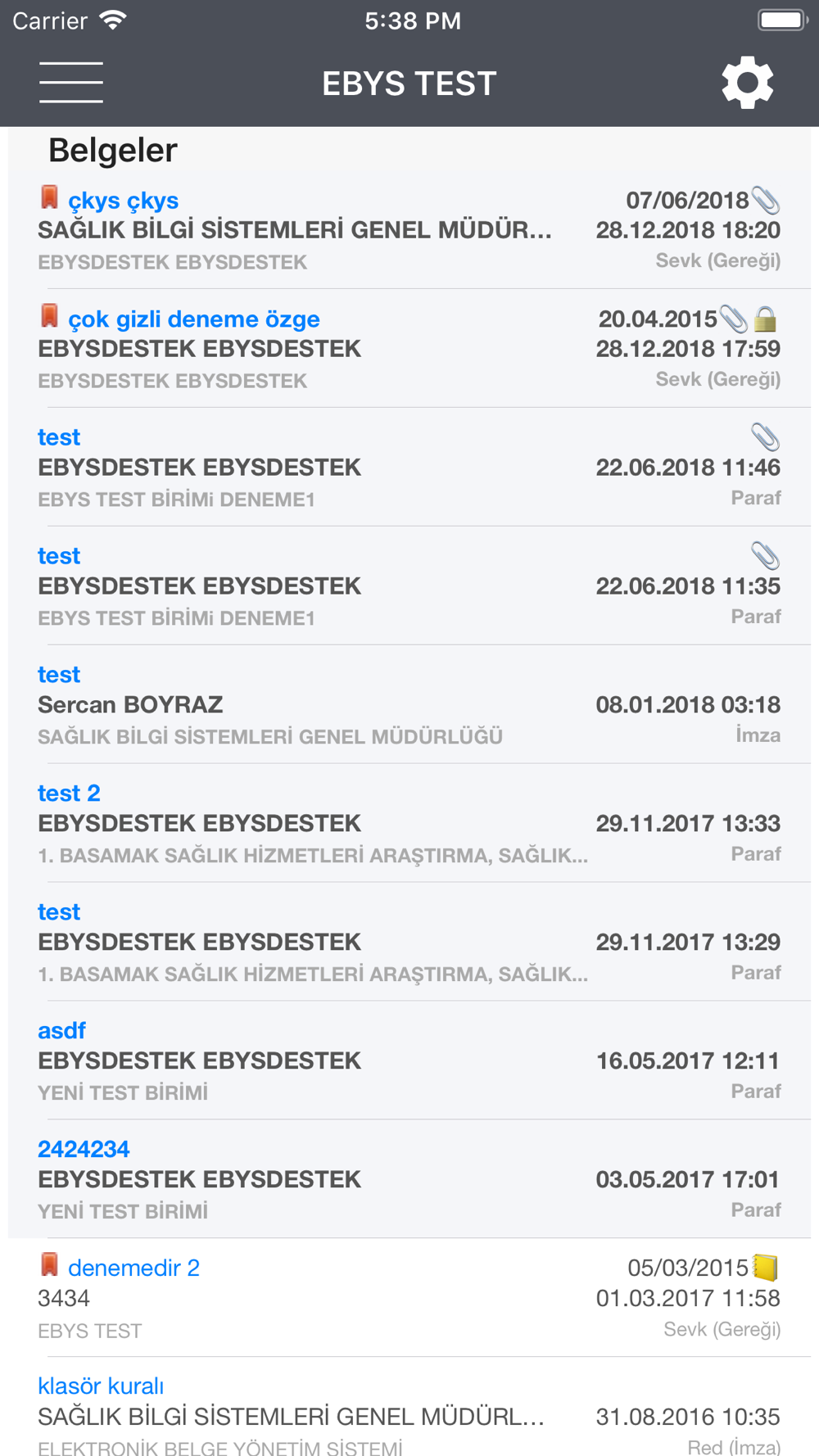Screen dimensions: 819x1456
Task: Open the document test 2
Action: pos(409,823)
